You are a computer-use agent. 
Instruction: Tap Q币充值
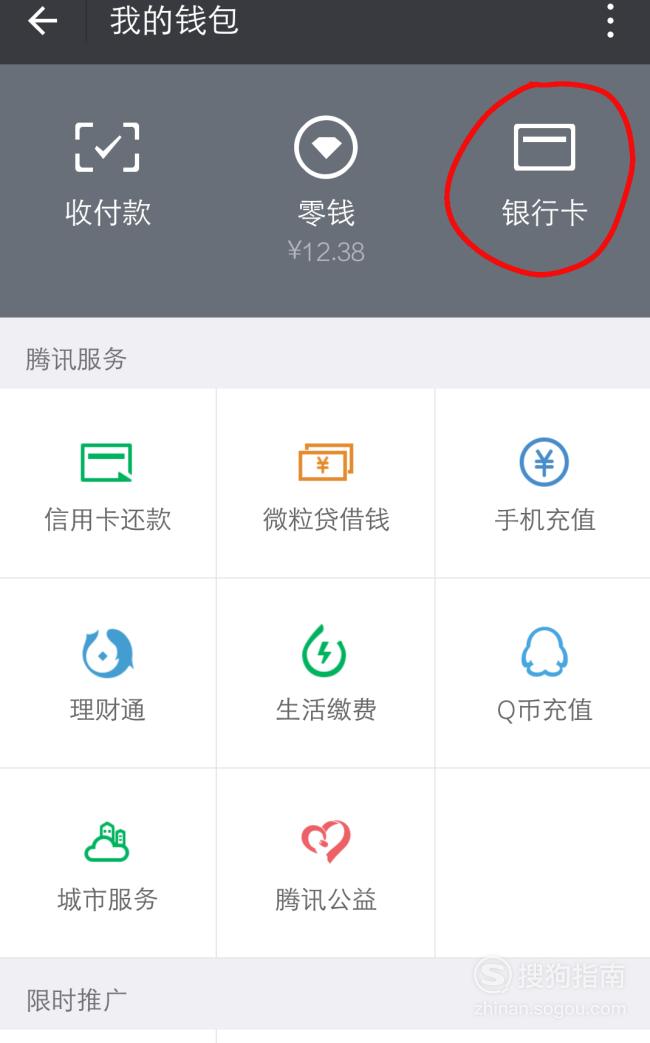544,673
